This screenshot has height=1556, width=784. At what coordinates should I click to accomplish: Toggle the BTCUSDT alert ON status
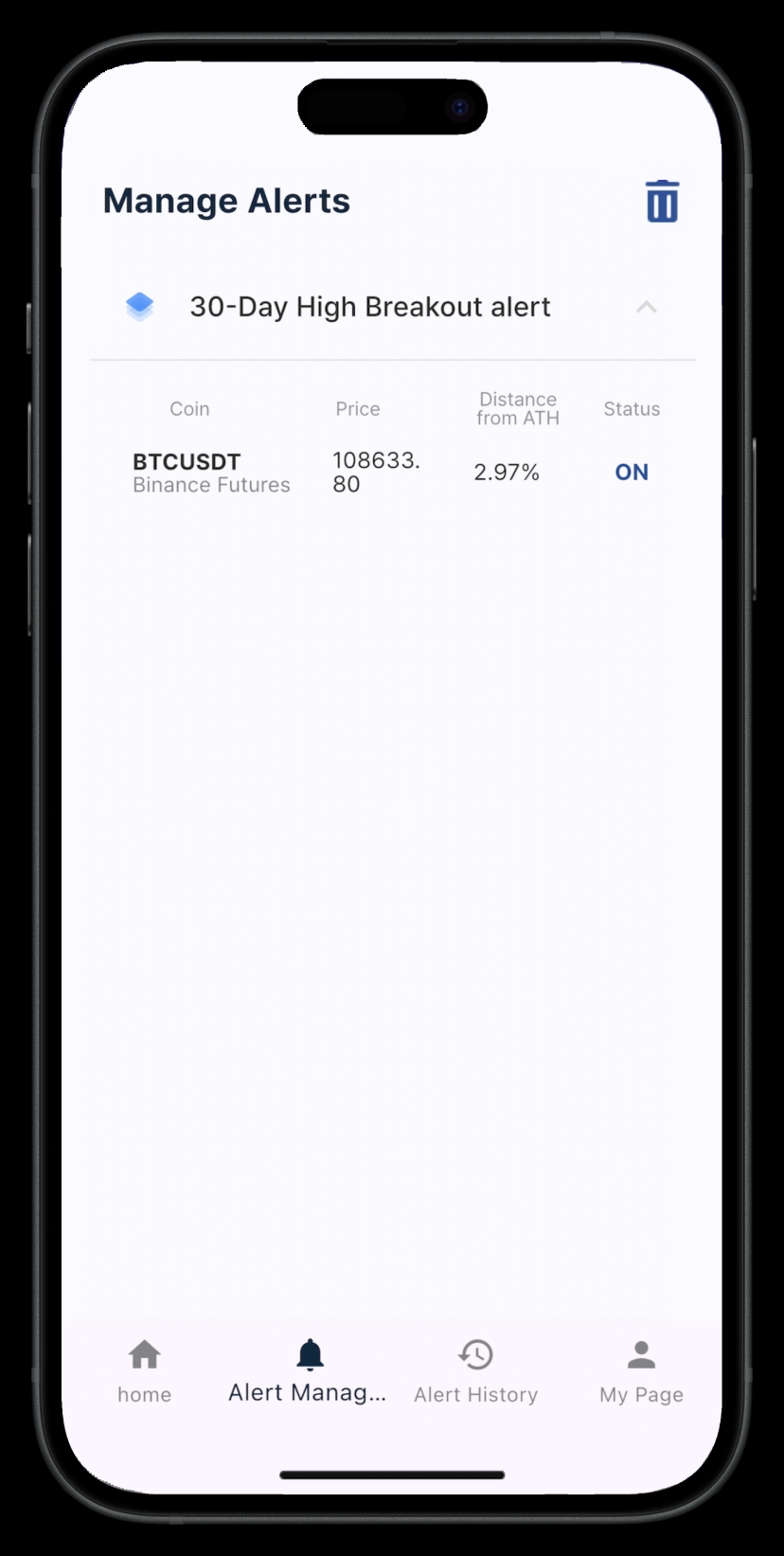pos(632,472)
